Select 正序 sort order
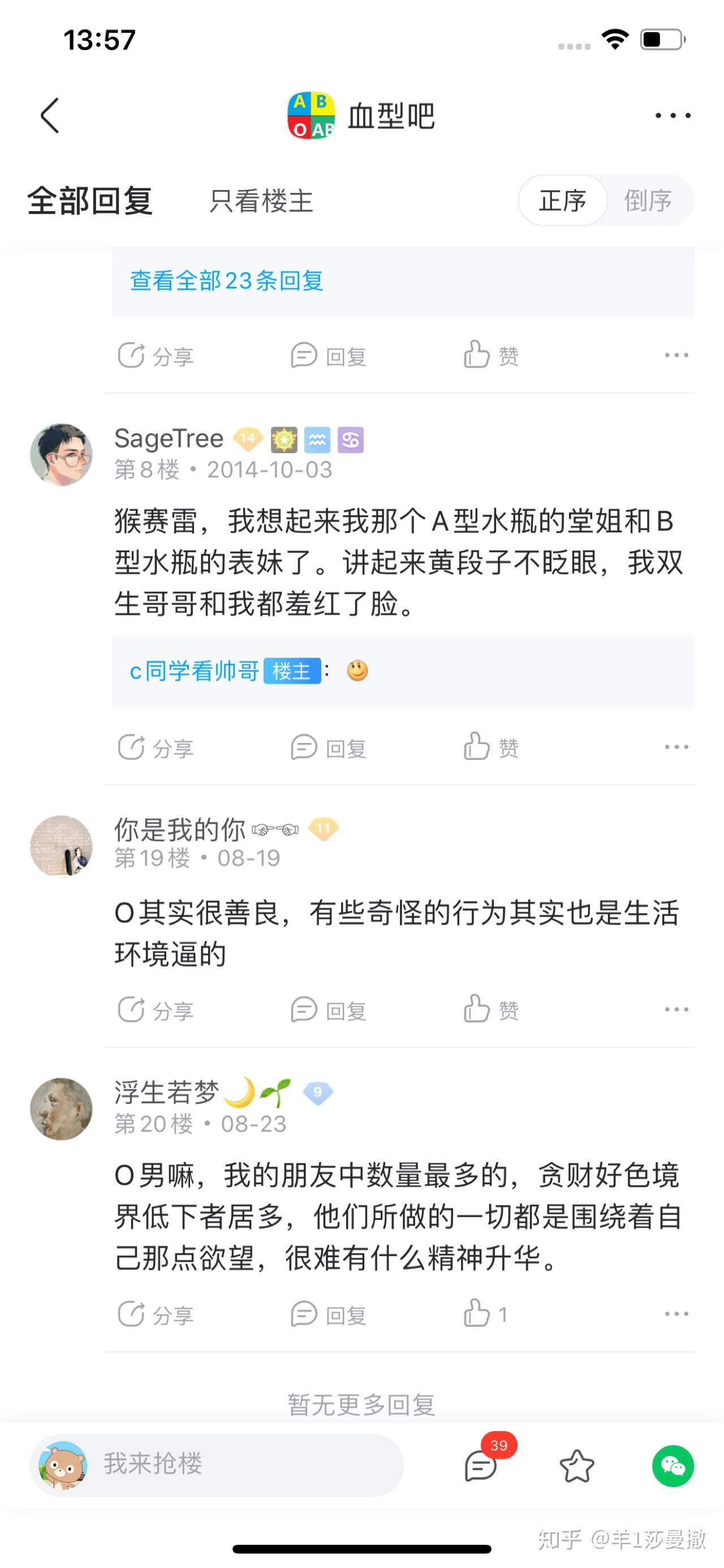This screenshot has width=724, height=1568. click(x=563, y=201)
